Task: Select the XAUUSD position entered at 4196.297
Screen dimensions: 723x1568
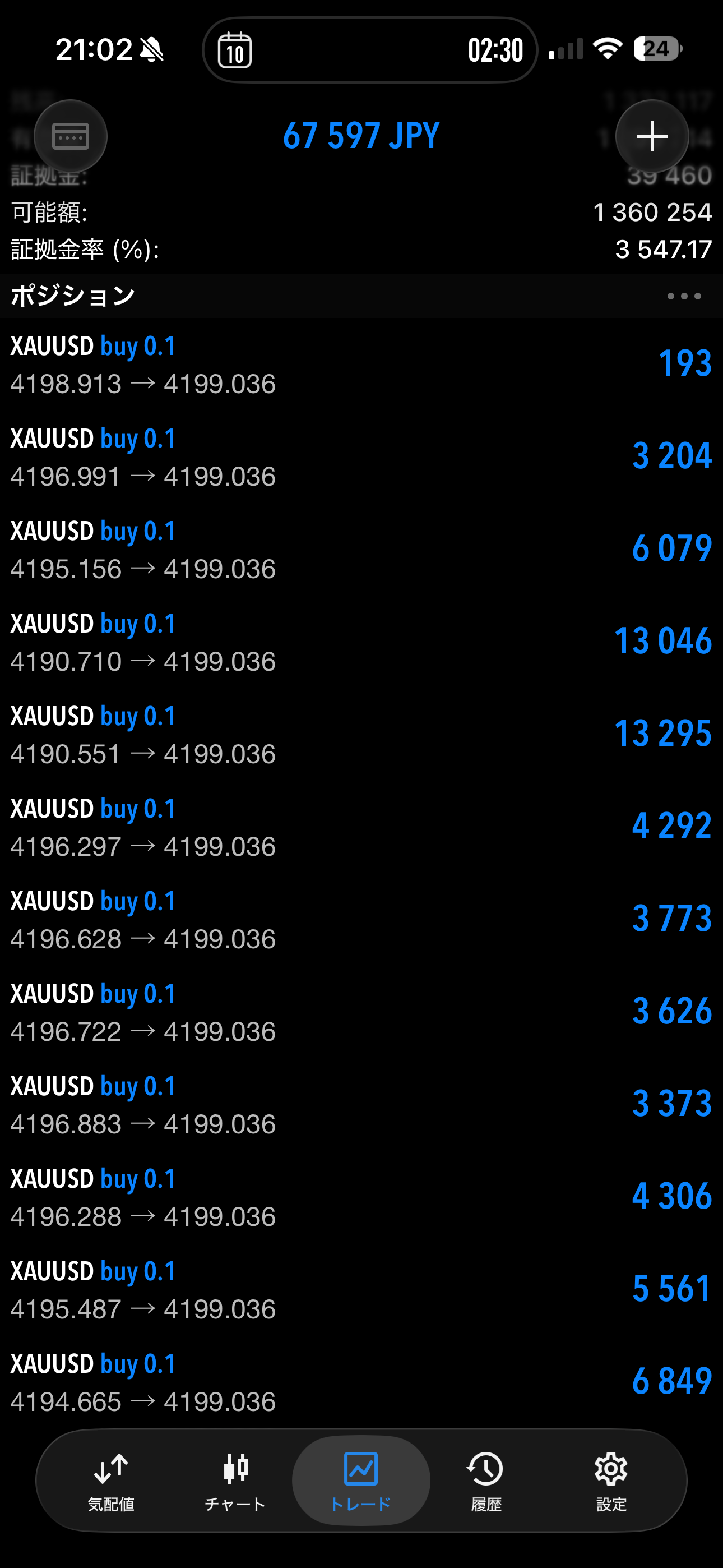Action: pos(361,827)
